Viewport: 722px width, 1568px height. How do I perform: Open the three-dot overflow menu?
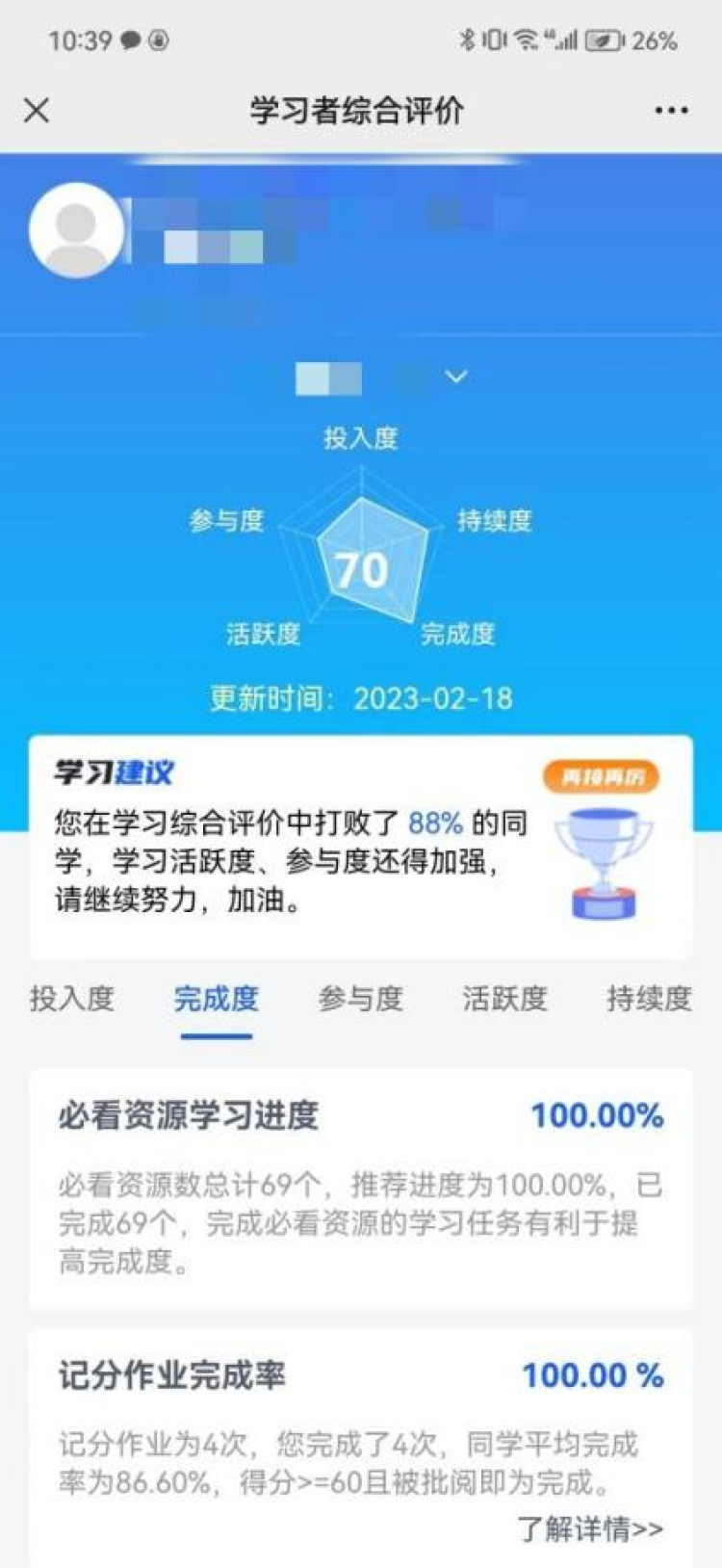(671, 111)
